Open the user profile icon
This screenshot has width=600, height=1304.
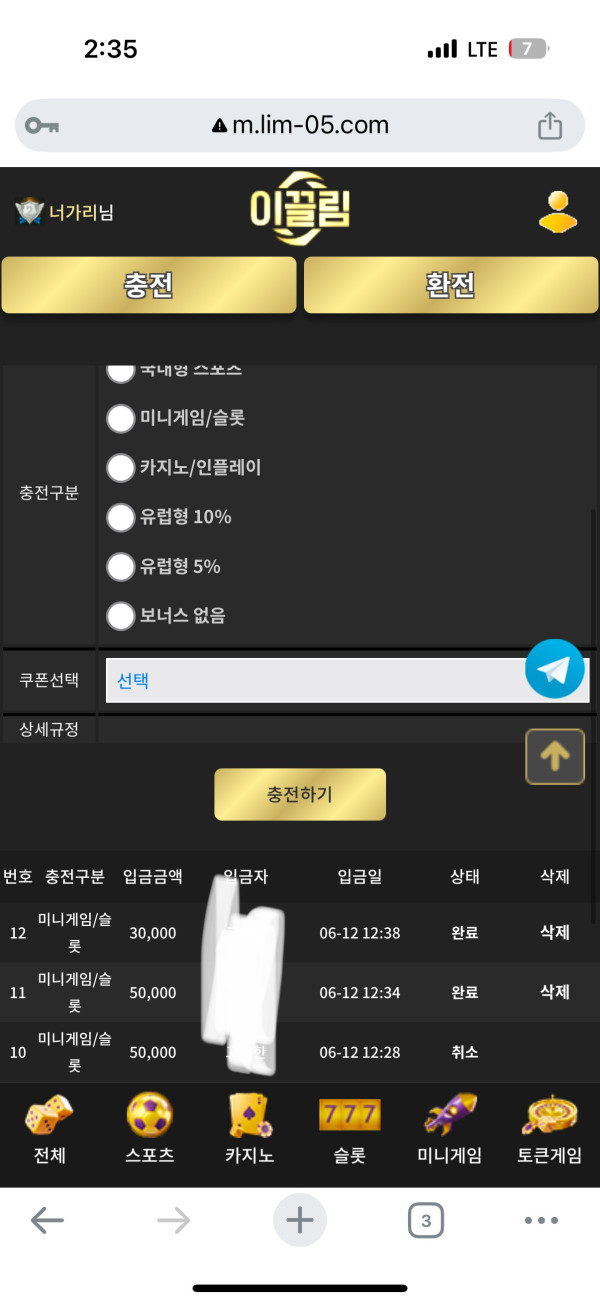click(x=557, y=211)
